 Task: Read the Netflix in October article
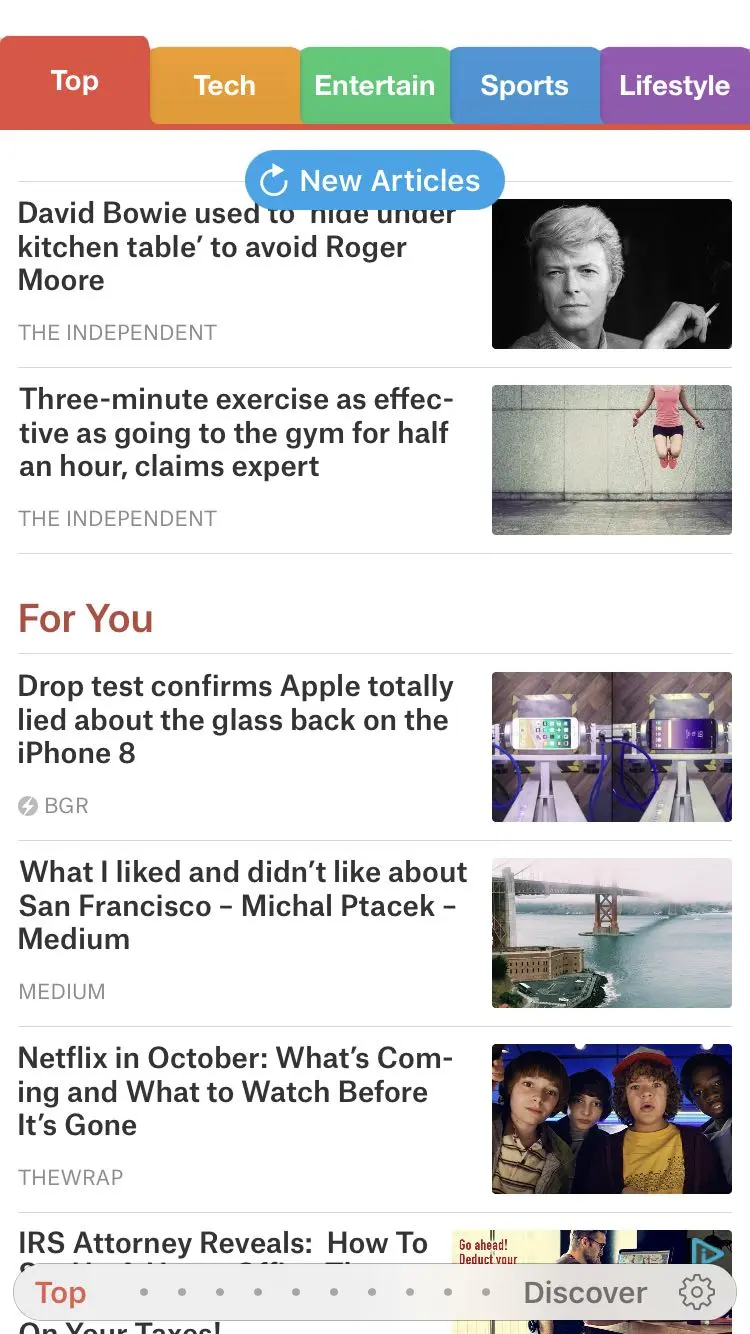pyautogui.click(x=237, y=1091)
